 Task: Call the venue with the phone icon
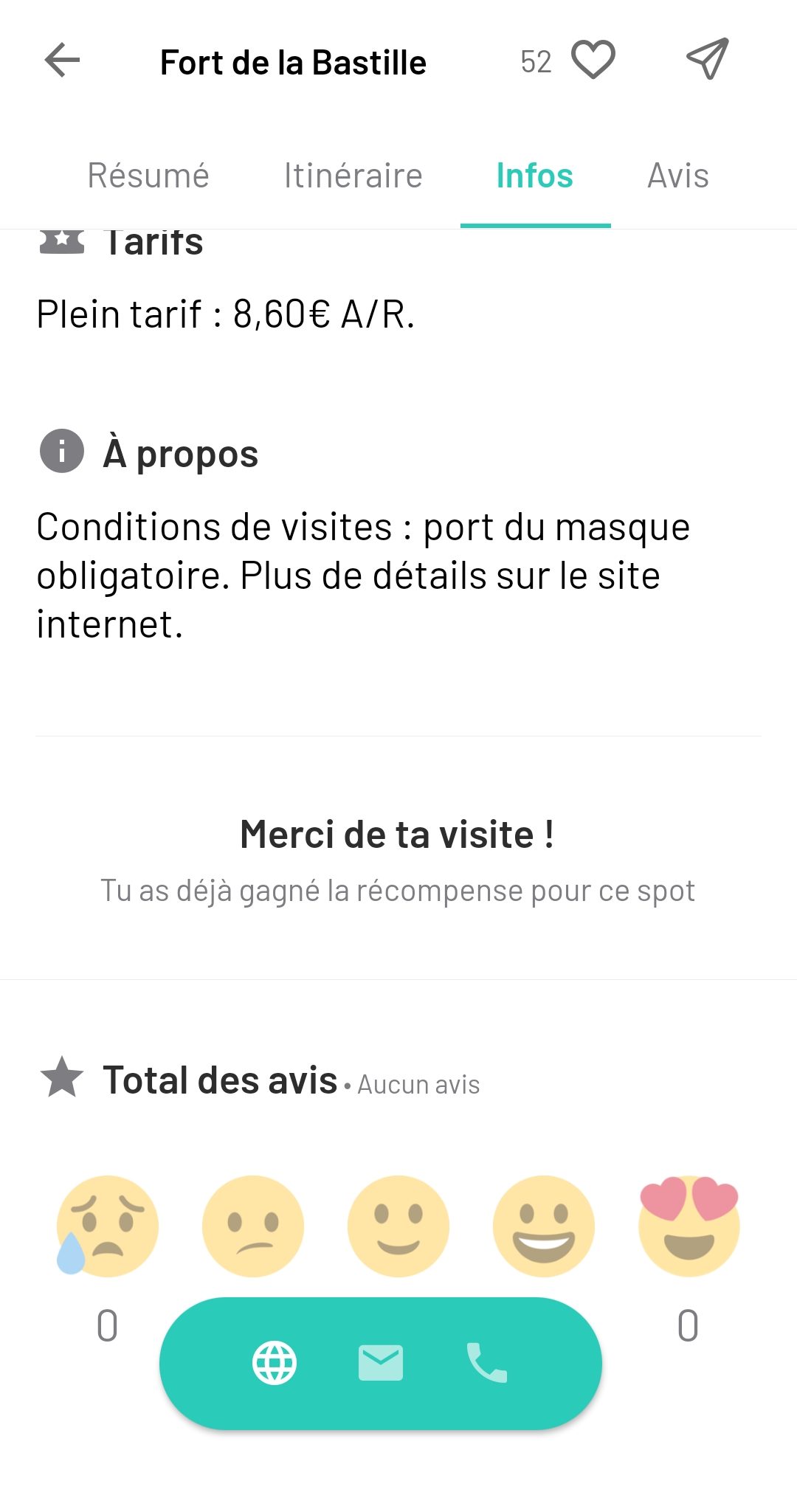[x=487, y=1363]
